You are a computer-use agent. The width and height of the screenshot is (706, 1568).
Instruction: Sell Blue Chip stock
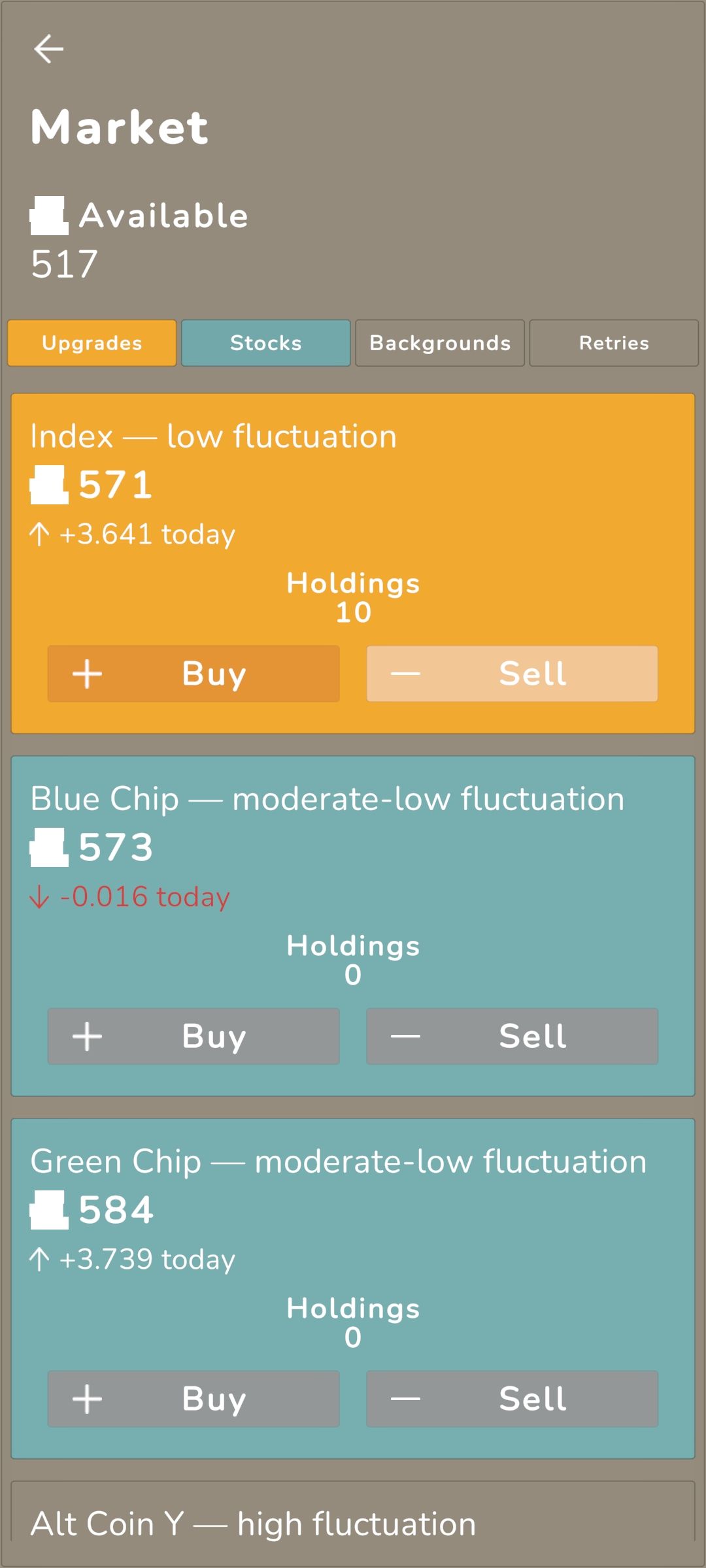click(512, 1036)
